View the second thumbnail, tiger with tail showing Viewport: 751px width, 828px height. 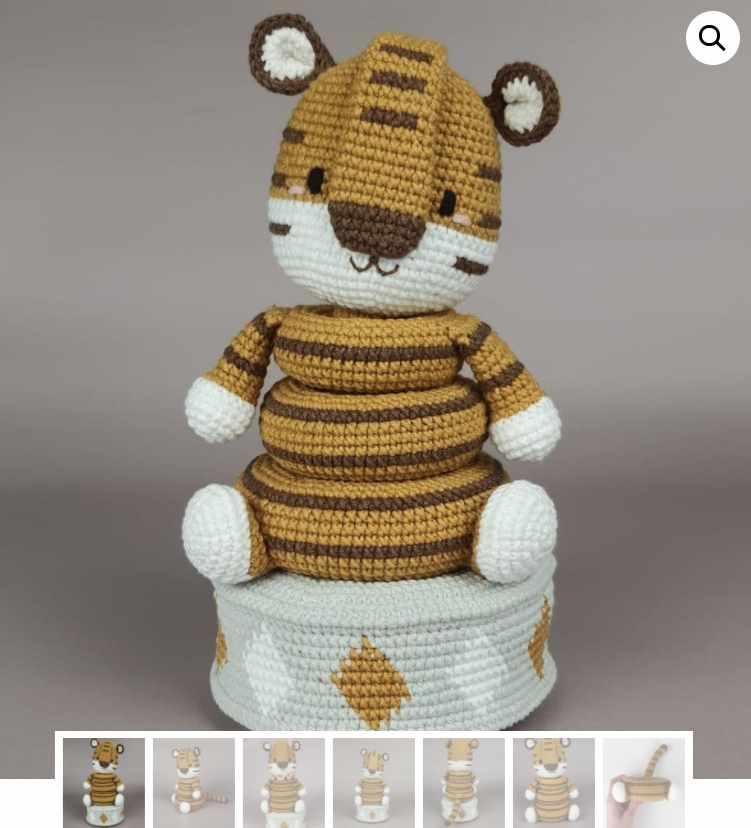[194, 782]
